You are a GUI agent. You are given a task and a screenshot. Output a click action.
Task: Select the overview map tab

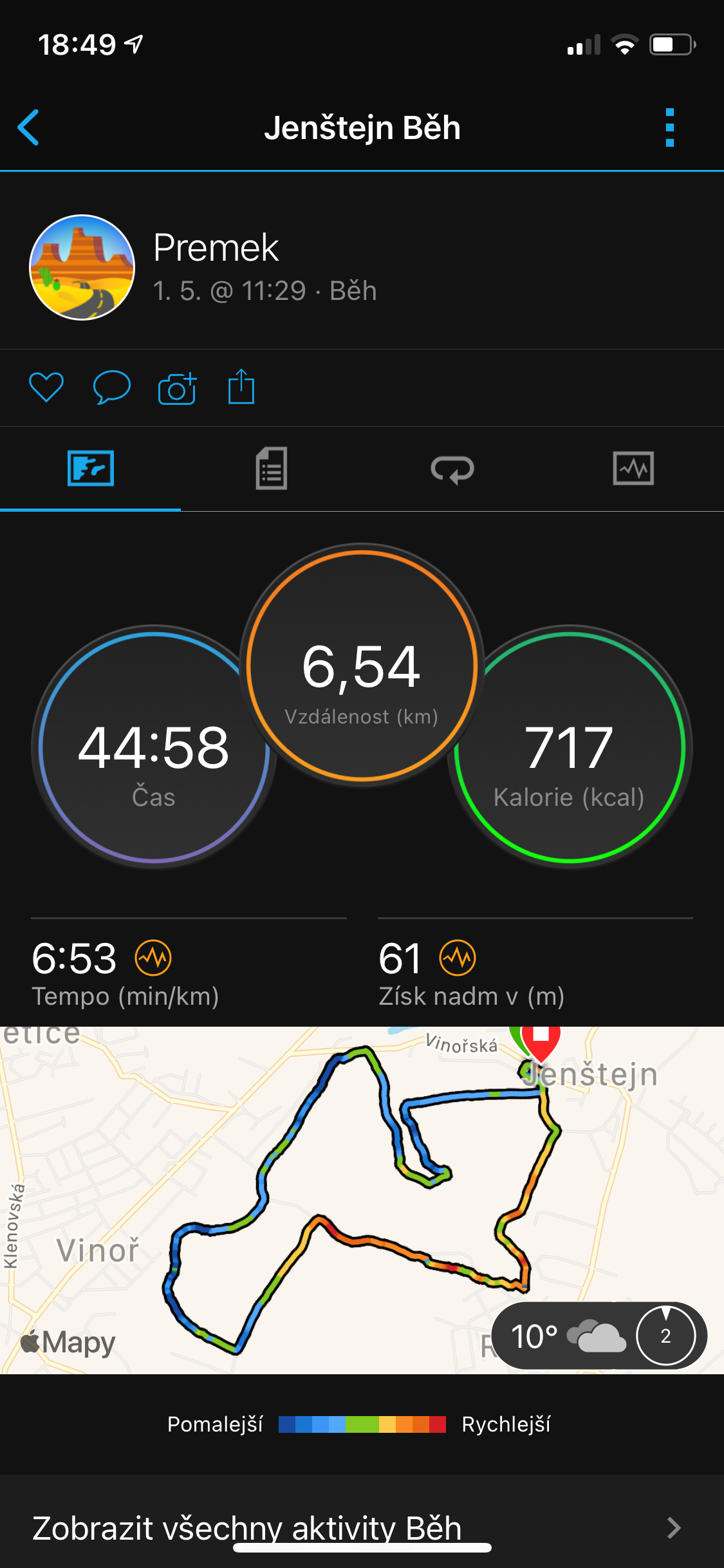tap(91, 469)
